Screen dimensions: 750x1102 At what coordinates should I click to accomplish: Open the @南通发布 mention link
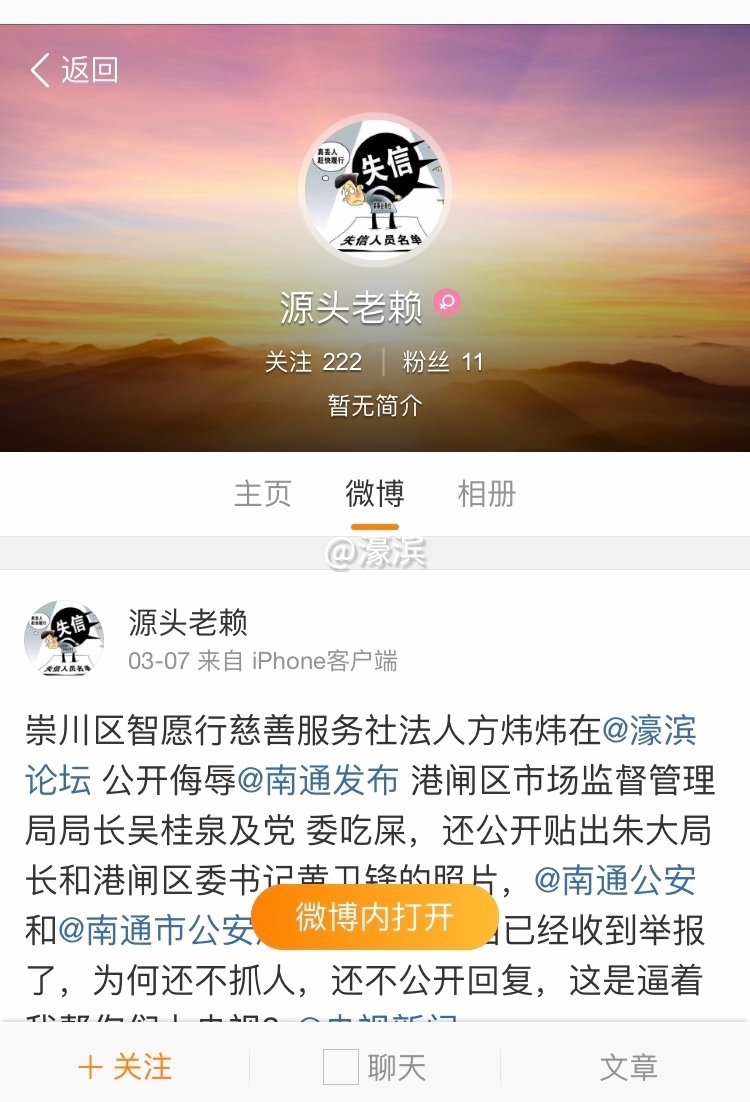[318, 781]
